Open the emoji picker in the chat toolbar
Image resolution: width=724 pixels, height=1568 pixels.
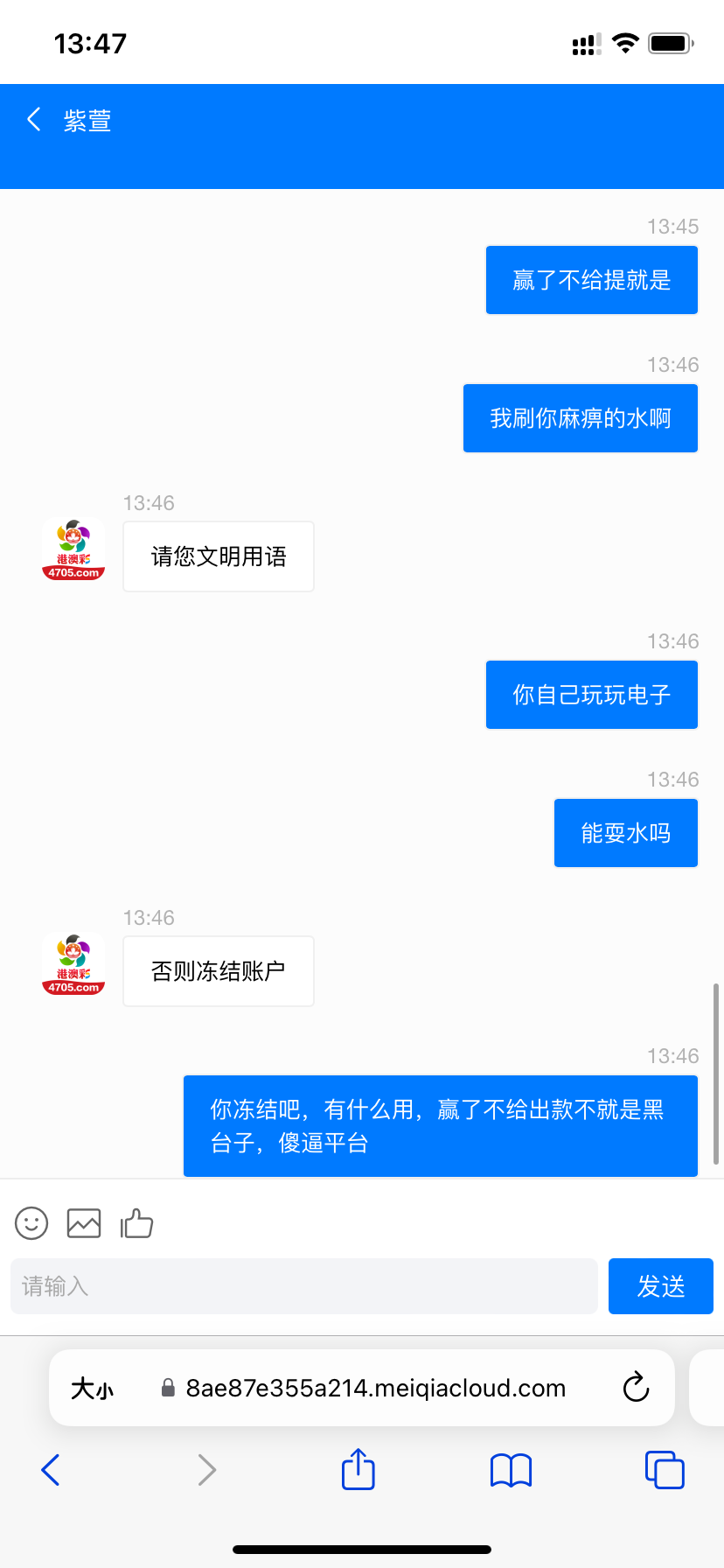[31, 1222]
